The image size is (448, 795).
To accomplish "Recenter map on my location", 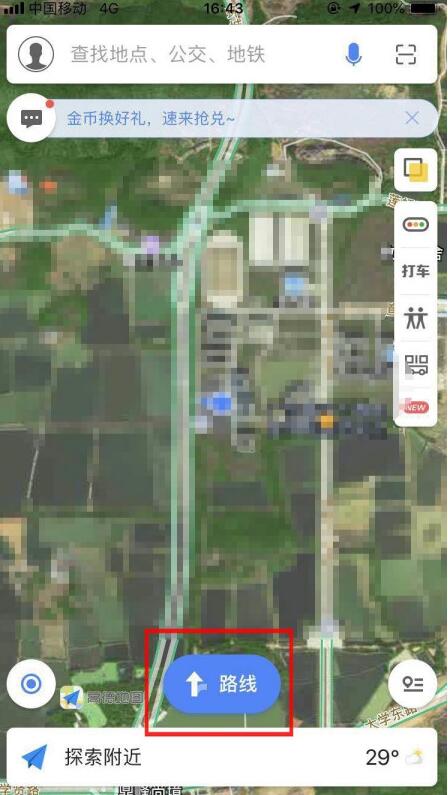I will point(31,684).
